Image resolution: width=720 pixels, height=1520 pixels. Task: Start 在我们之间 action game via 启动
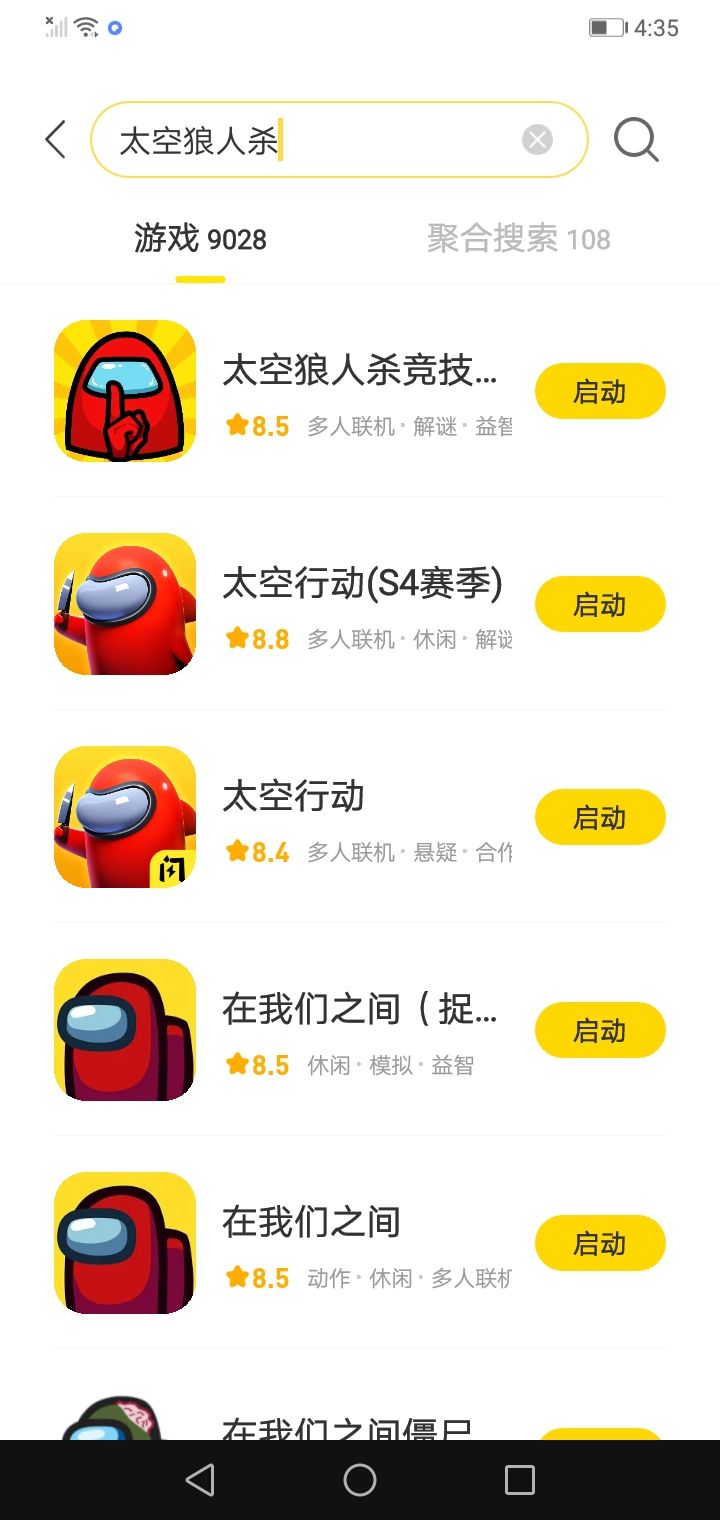click(x=600, y=1243)
